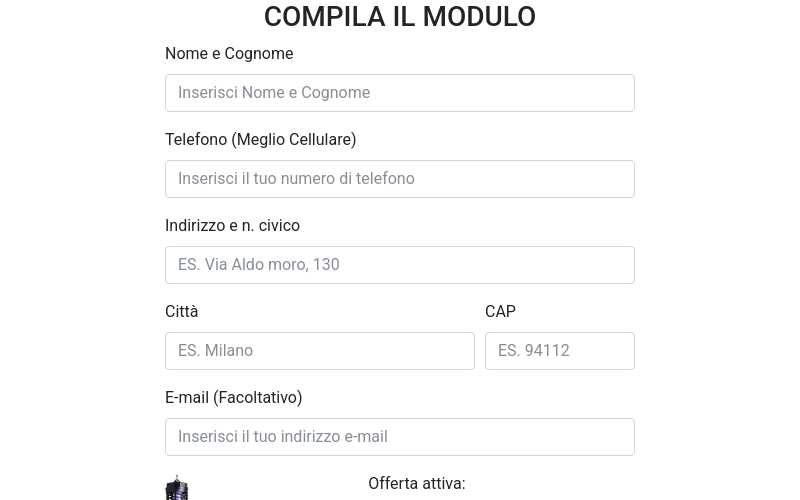Tap the Nome e Cognome field
This screenshot has width=800, height=500.
click(x=399, y=93)
